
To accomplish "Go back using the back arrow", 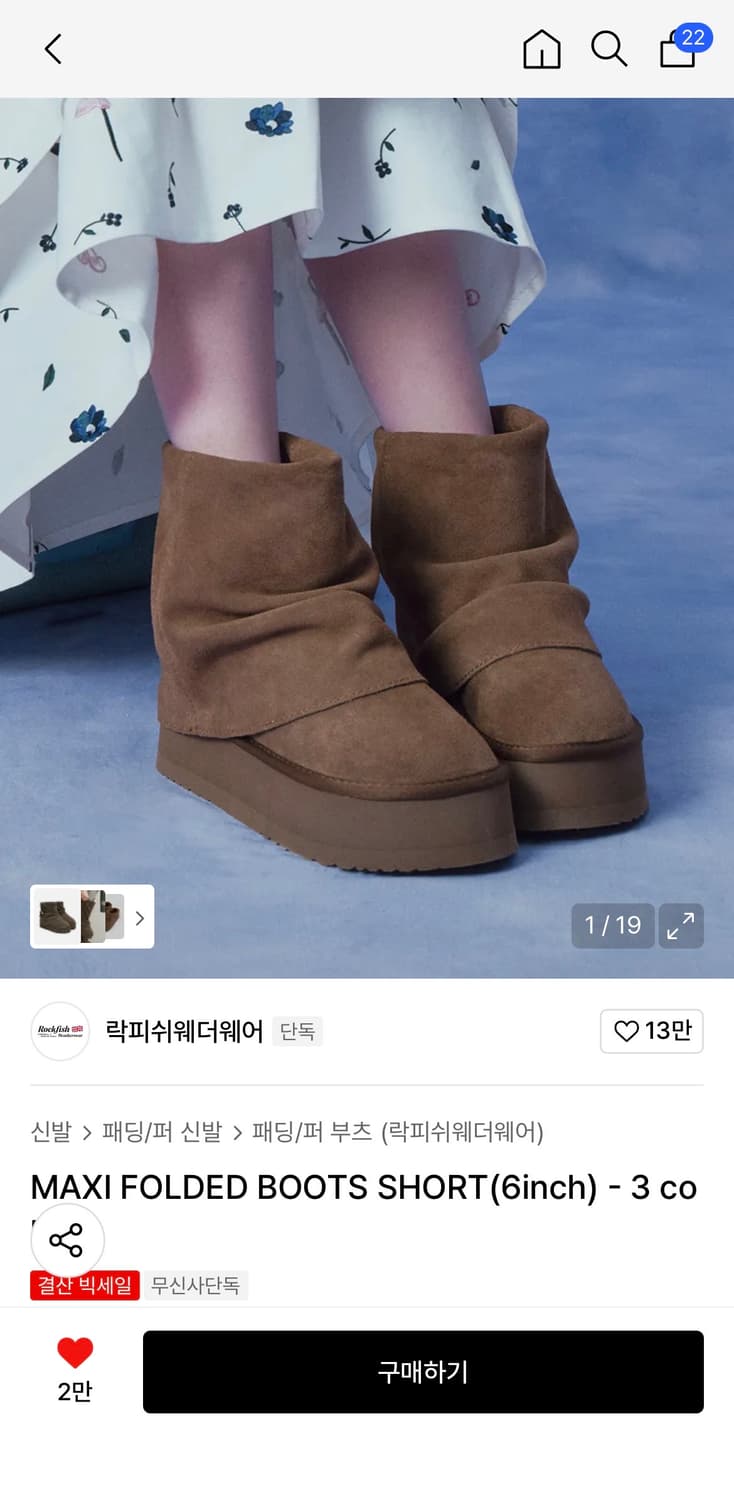I will pos(52,48).
